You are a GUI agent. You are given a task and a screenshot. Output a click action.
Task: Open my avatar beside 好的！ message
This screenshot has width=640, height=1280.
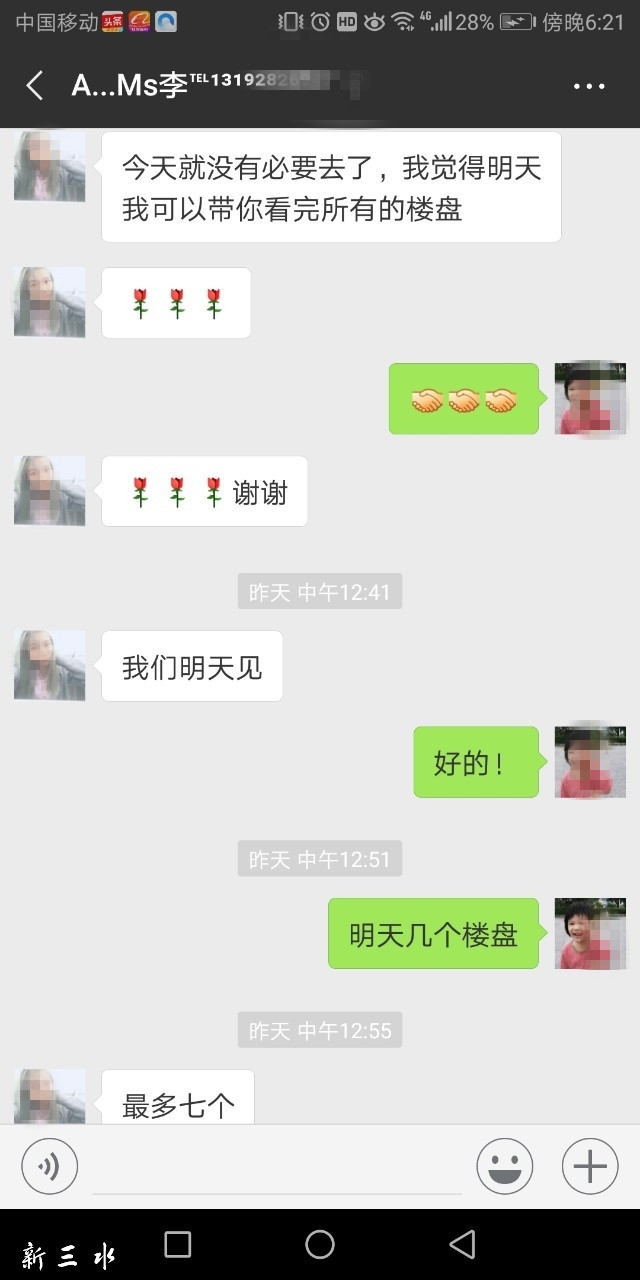pyautogui.click(x=590, y=762)
